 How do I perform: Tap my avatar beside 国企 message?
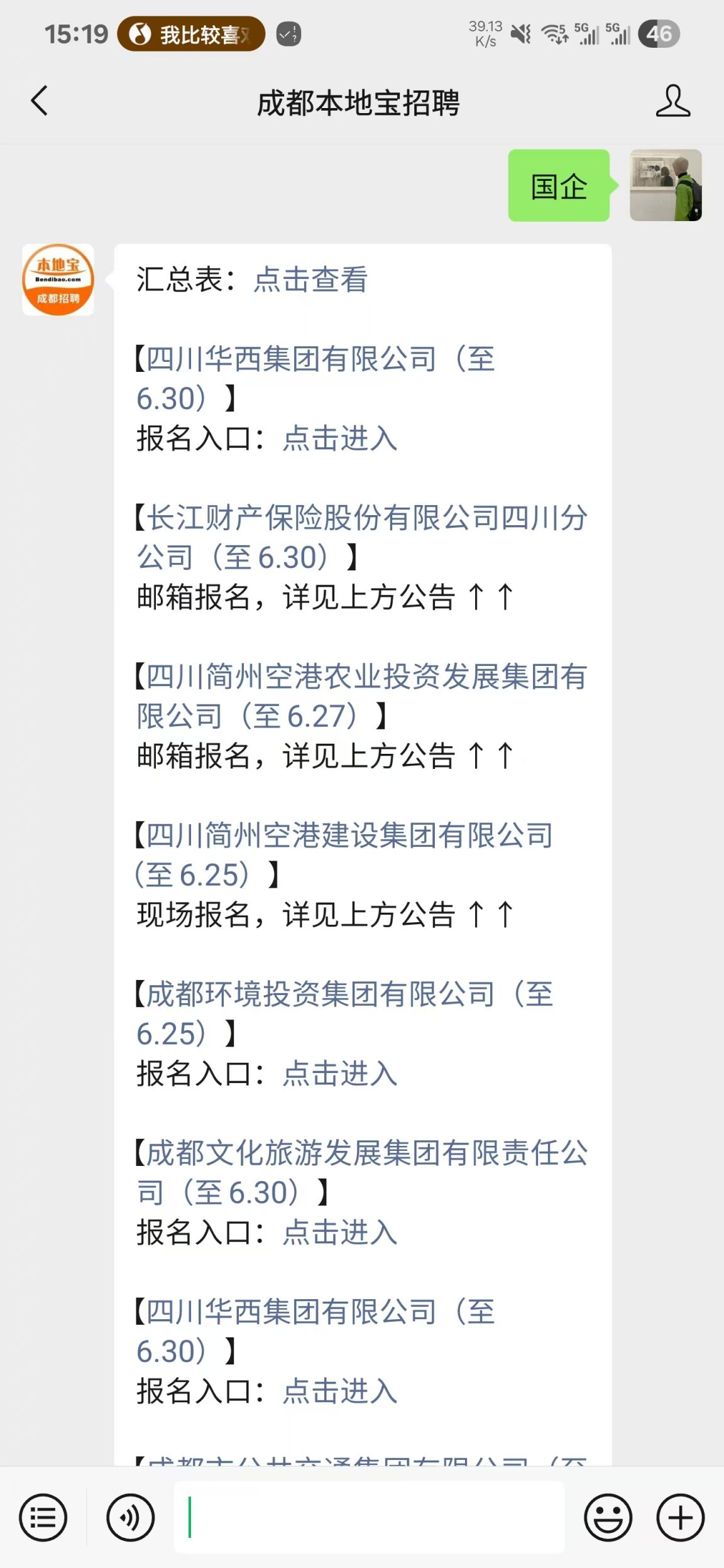666,185
